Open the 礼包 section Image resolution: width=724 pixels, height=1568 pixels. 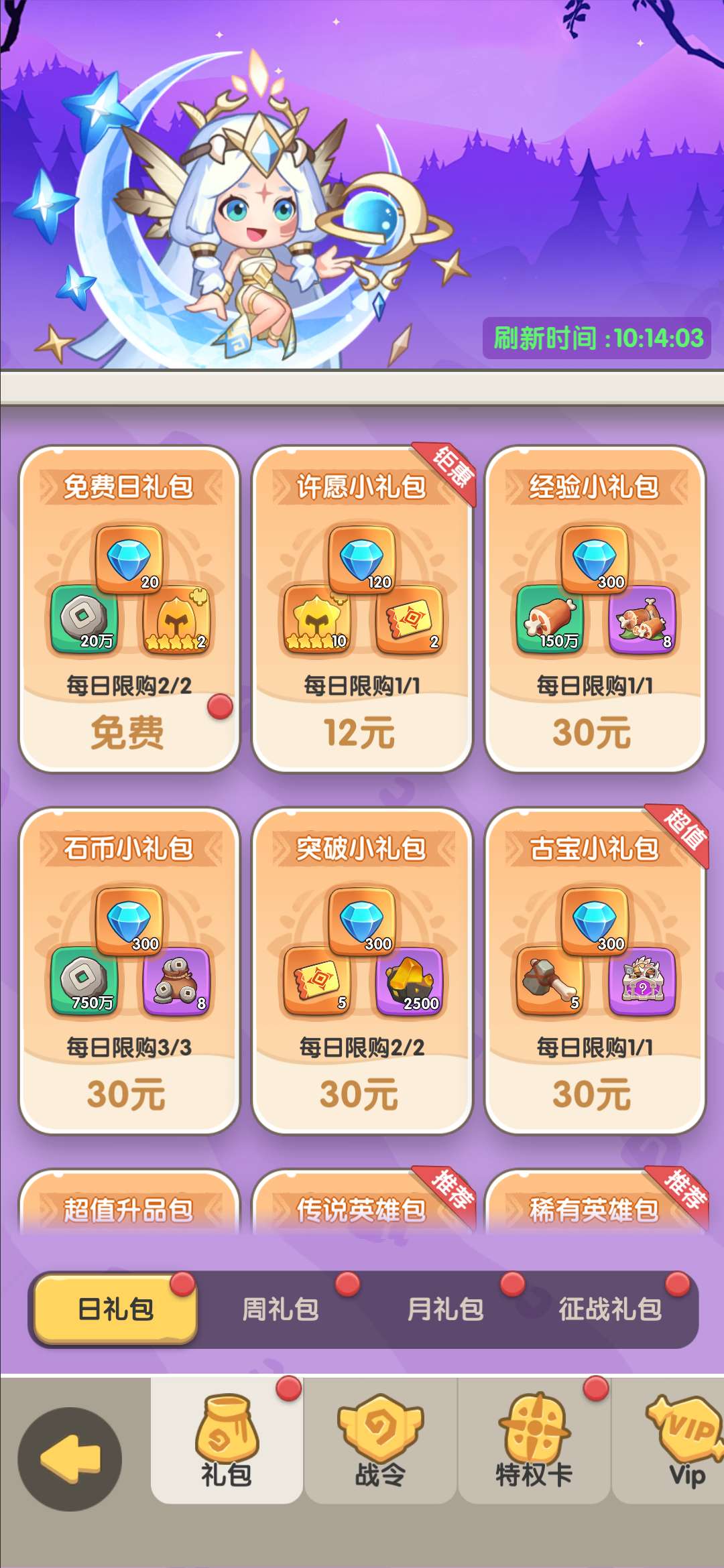[x=227, y=1441]
